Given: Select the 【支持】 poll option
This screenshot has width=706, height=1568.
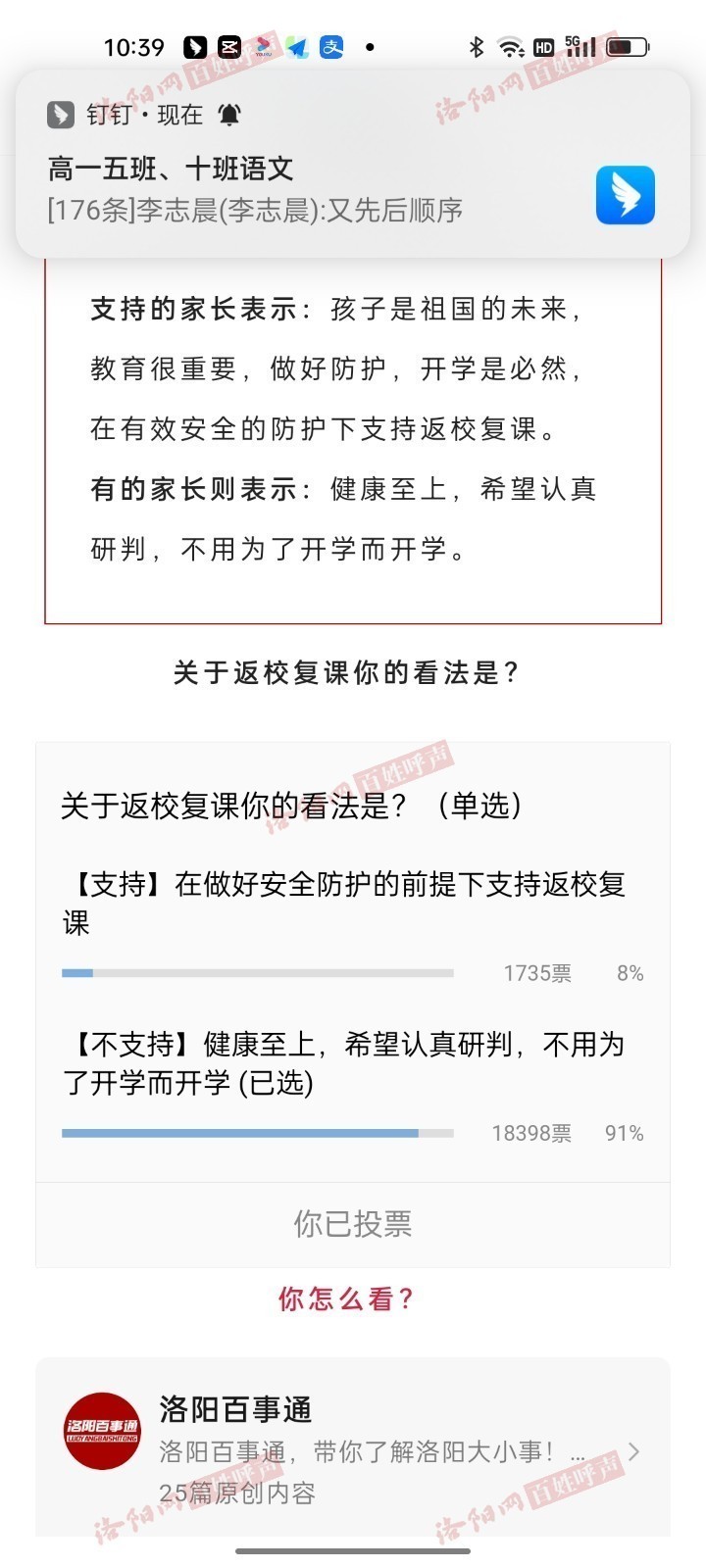Looking at the screenshot, I should (353, 924).
